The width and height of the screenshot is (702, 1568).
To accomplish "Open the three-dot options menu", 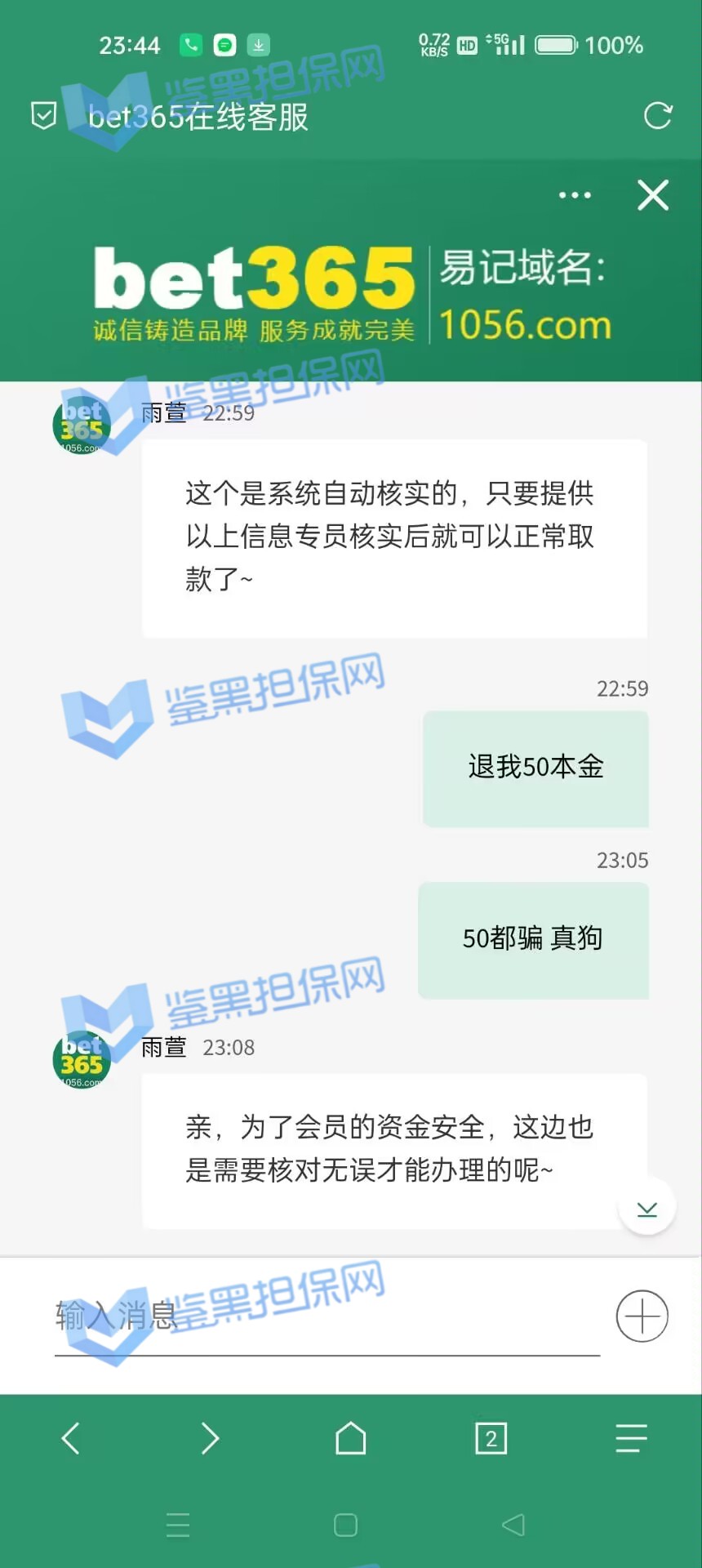I will pos(575,195).
